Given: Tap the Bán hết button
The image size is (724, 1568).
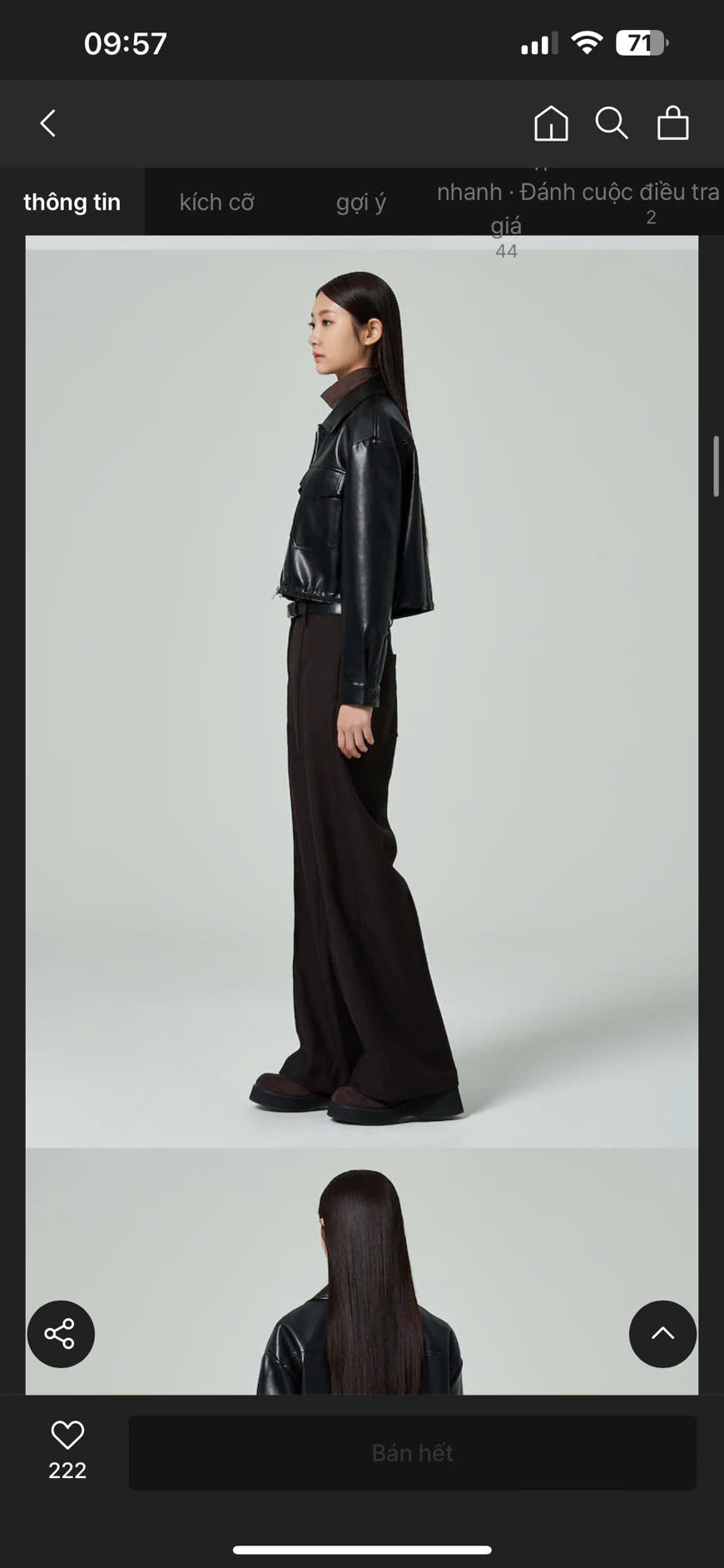Looking at the screenshot, I should (x=412, y=1452).
